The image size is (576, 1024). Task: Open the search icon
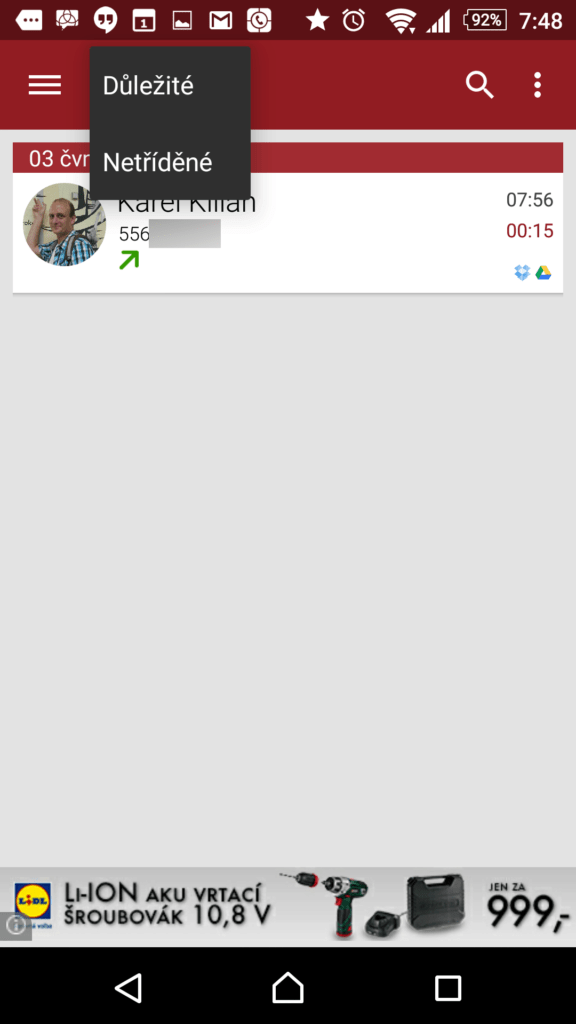(479, 85)
